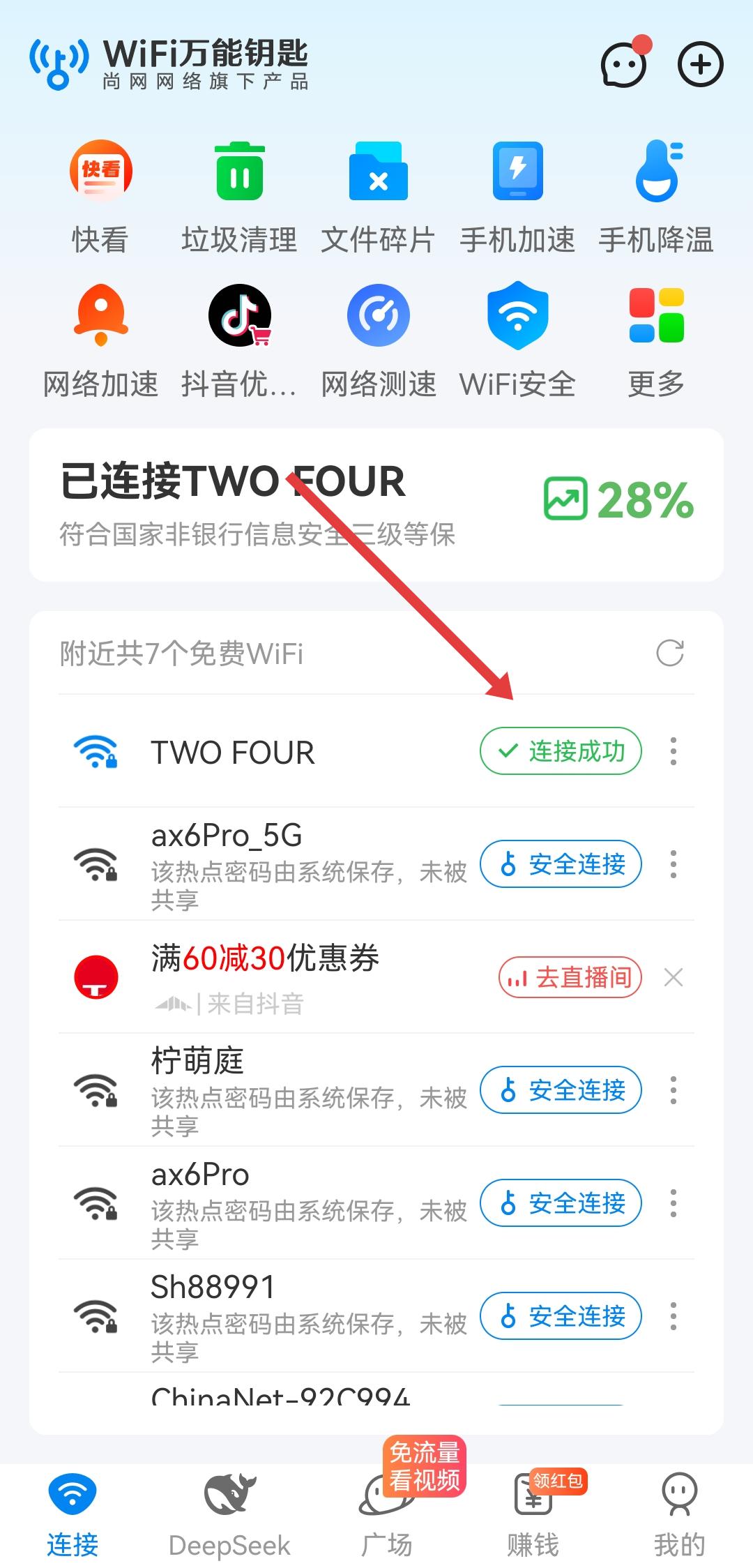The height and width of the screenshot is (1568, 753).
Task: Connect securely to 柠萌庭
Action: pos(561,1090)
